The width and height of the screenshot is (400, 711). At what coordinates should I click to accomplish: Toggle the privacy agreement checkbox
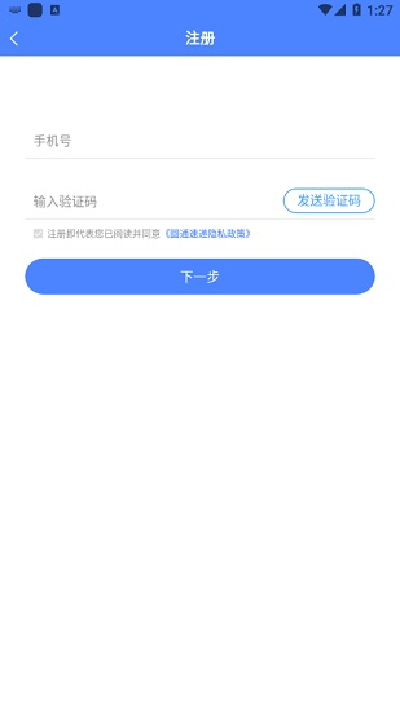click(x=38, y=234)
